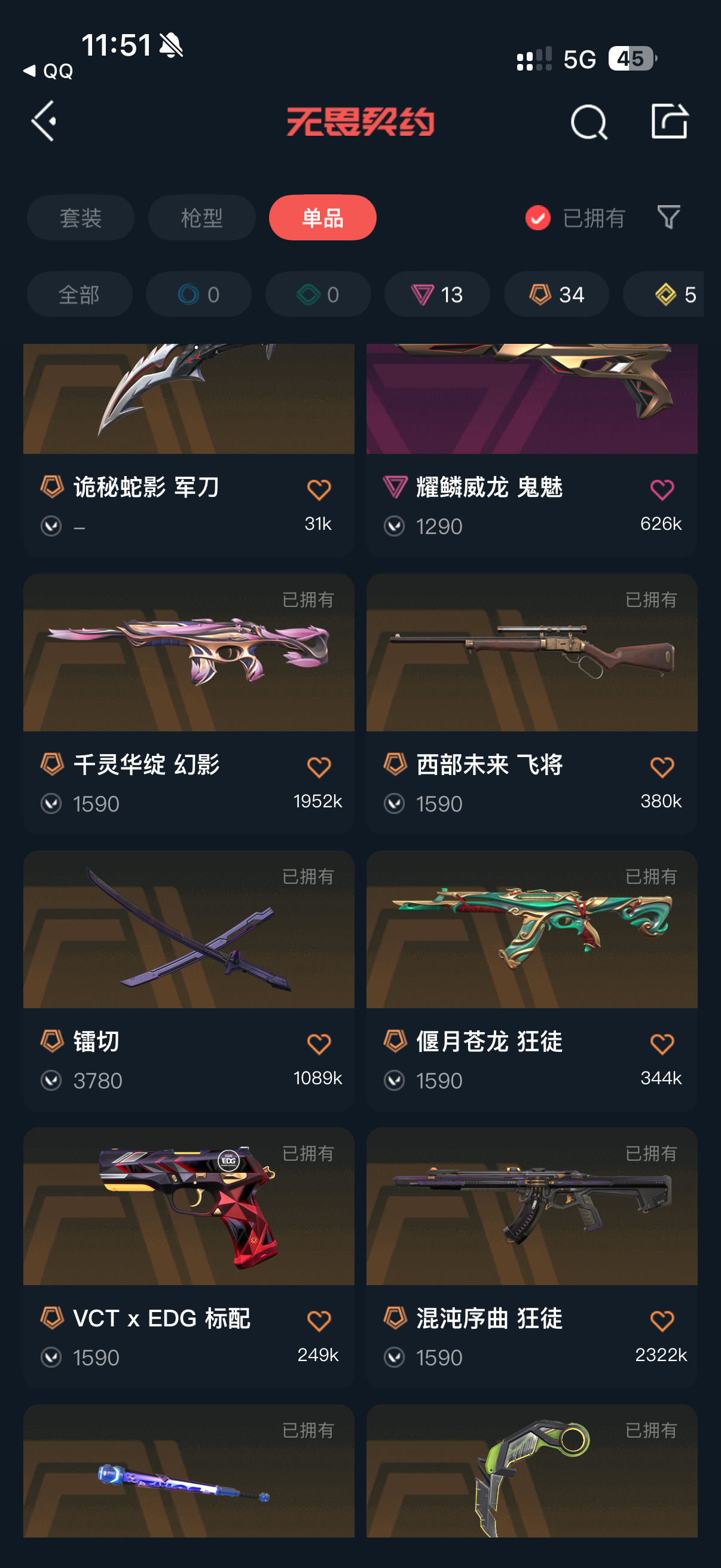
Task: Switch to the 枪型 tab
Action: click(201, 217)
